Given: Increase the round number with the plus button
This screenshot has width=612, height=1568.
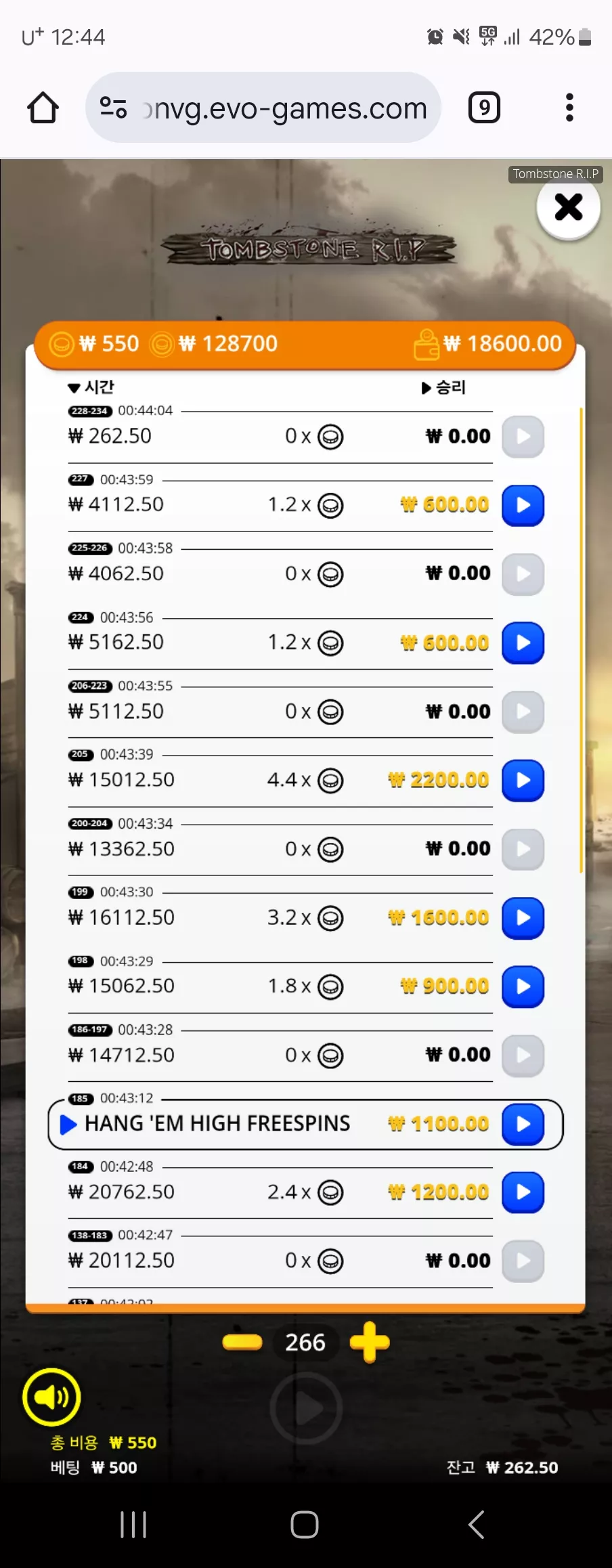Looking at the screenshot, I should click(370, 1342).
